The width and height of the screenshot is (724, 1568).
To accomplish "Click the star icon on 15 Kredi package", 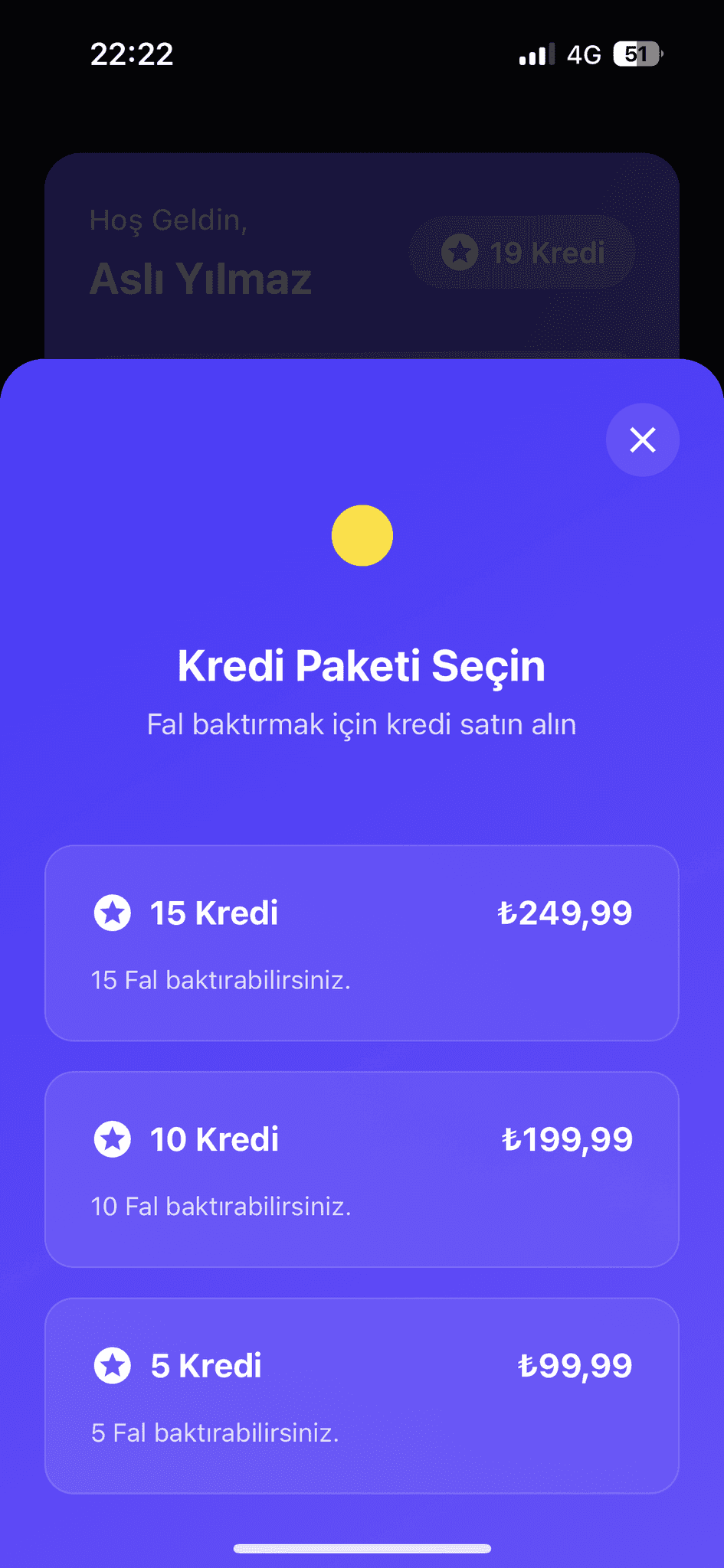I will (x=113, y=913).
